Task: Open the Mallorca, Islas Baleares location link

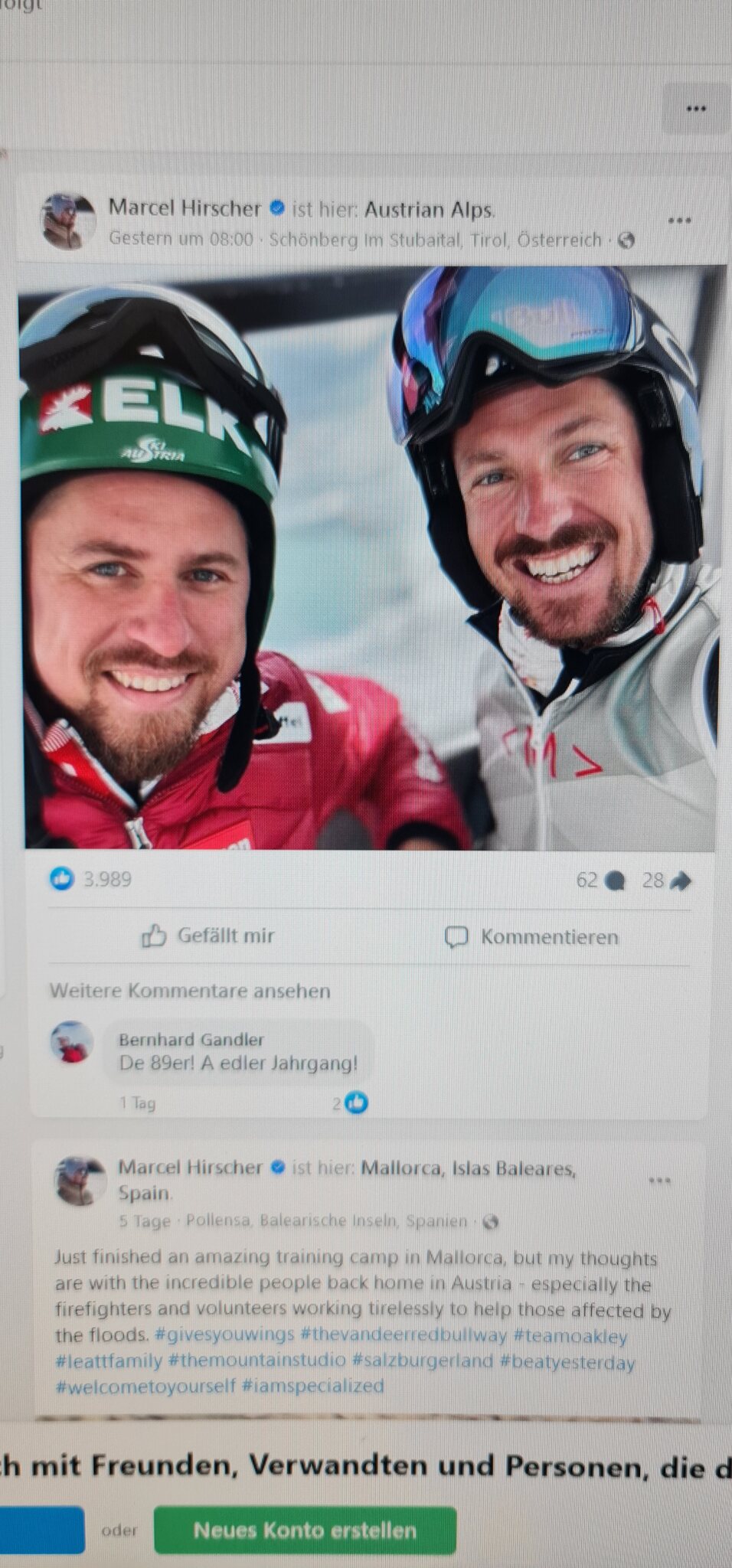Action: coord(467,1168)
